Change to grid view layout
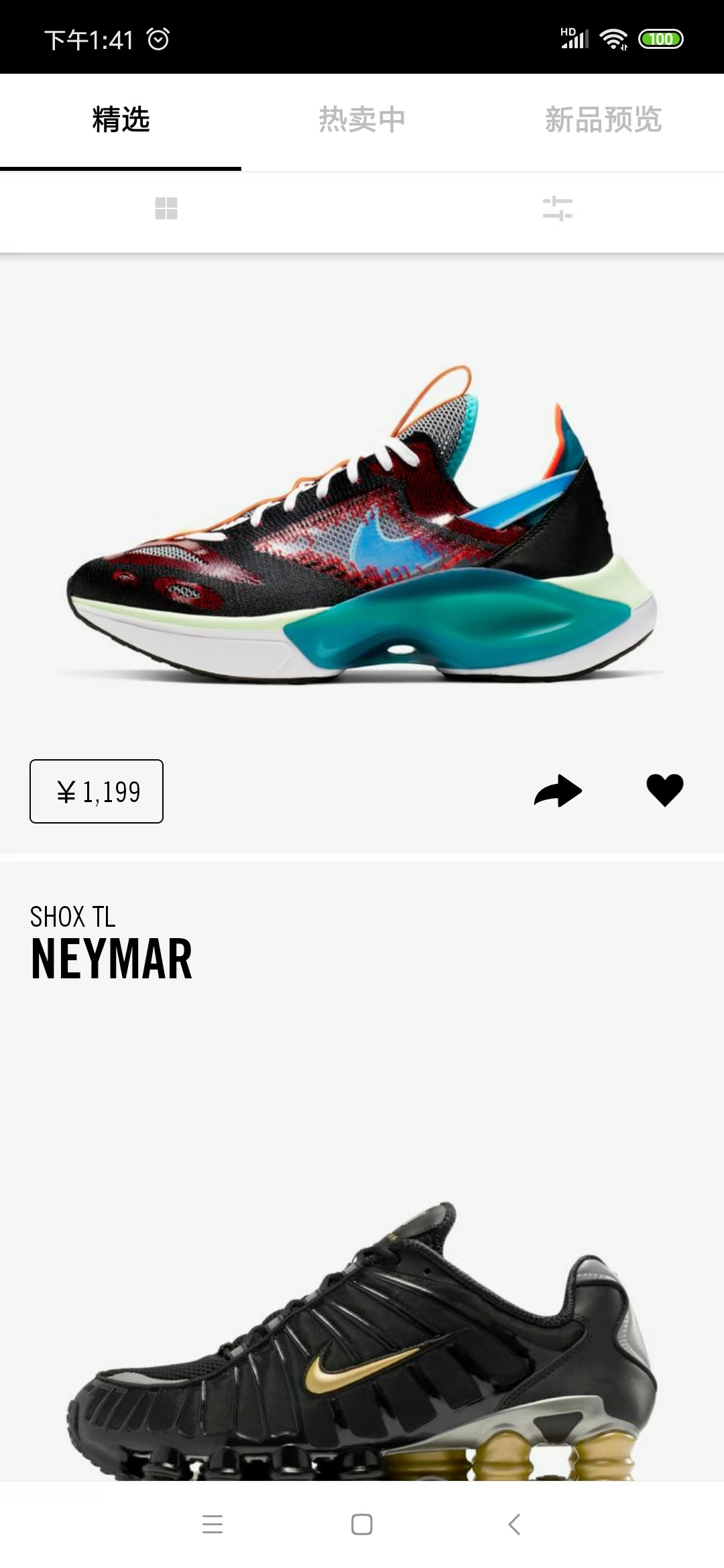The height and width of the screenshot is (1568, 724). [x=166, y=208]
